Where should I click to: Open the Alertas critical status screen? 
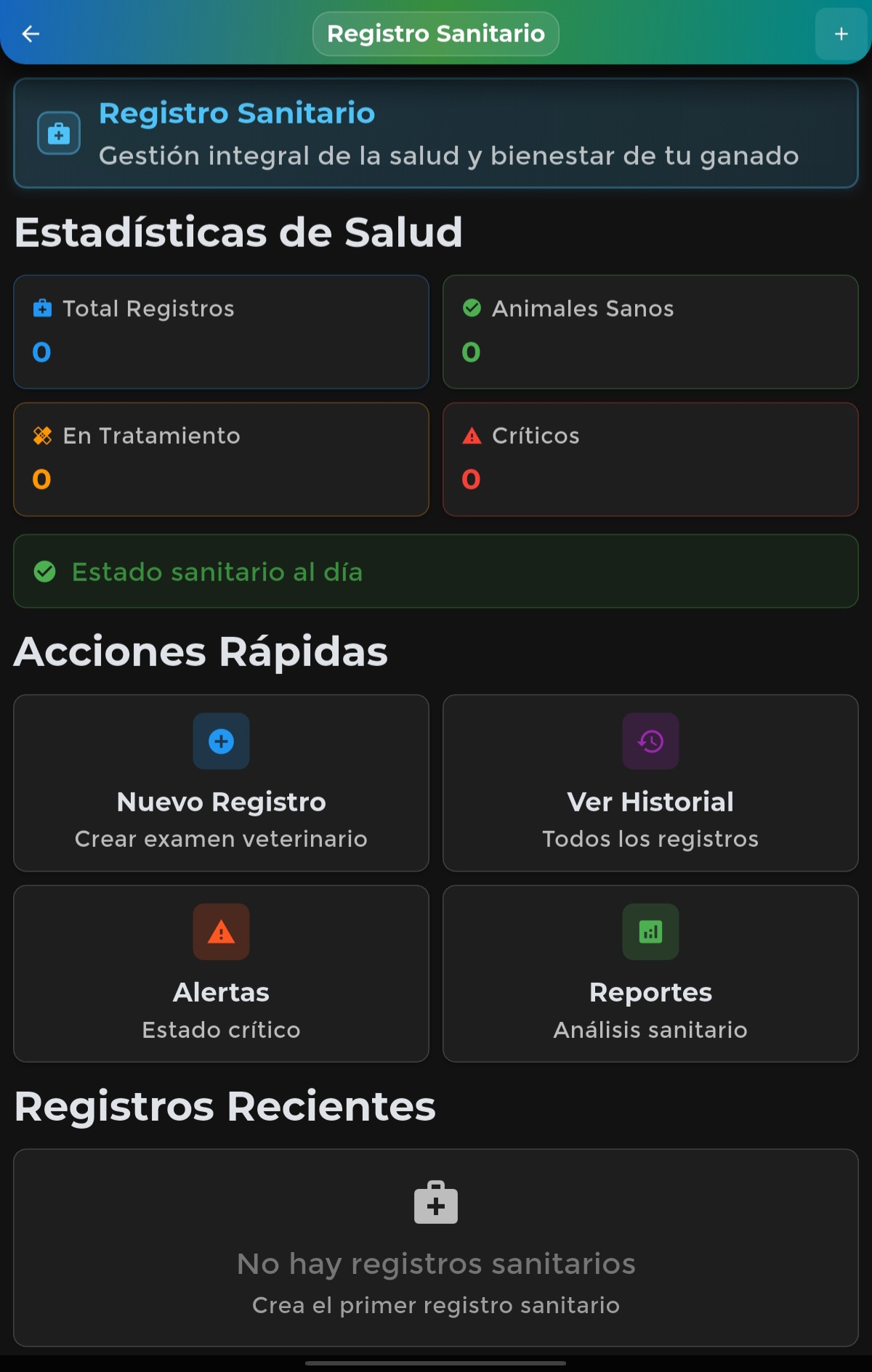(x=221, y=974)
